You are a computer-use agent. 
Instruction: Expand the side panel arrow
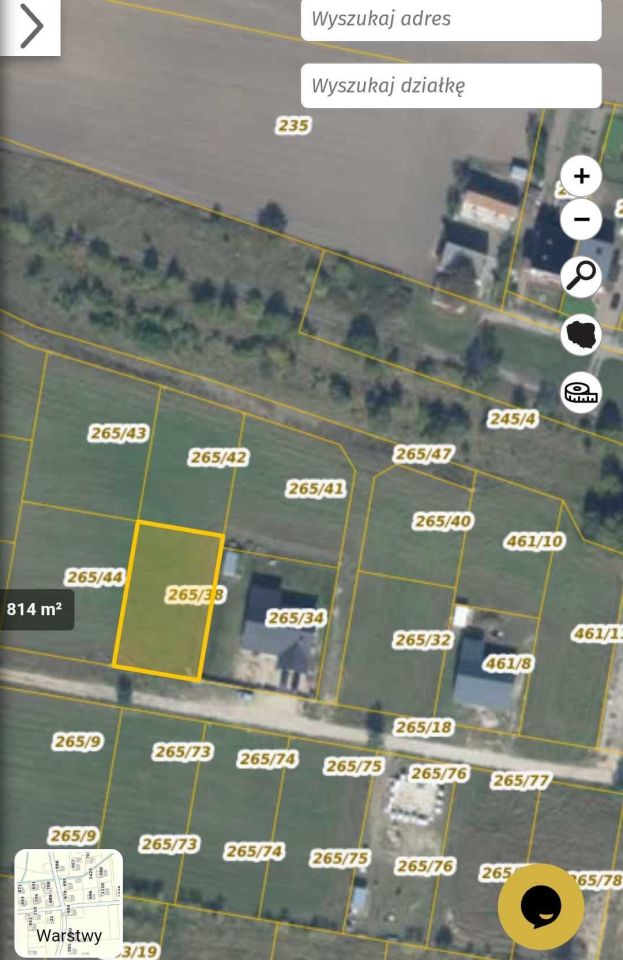pyautogui.click(x=30, y=26)
